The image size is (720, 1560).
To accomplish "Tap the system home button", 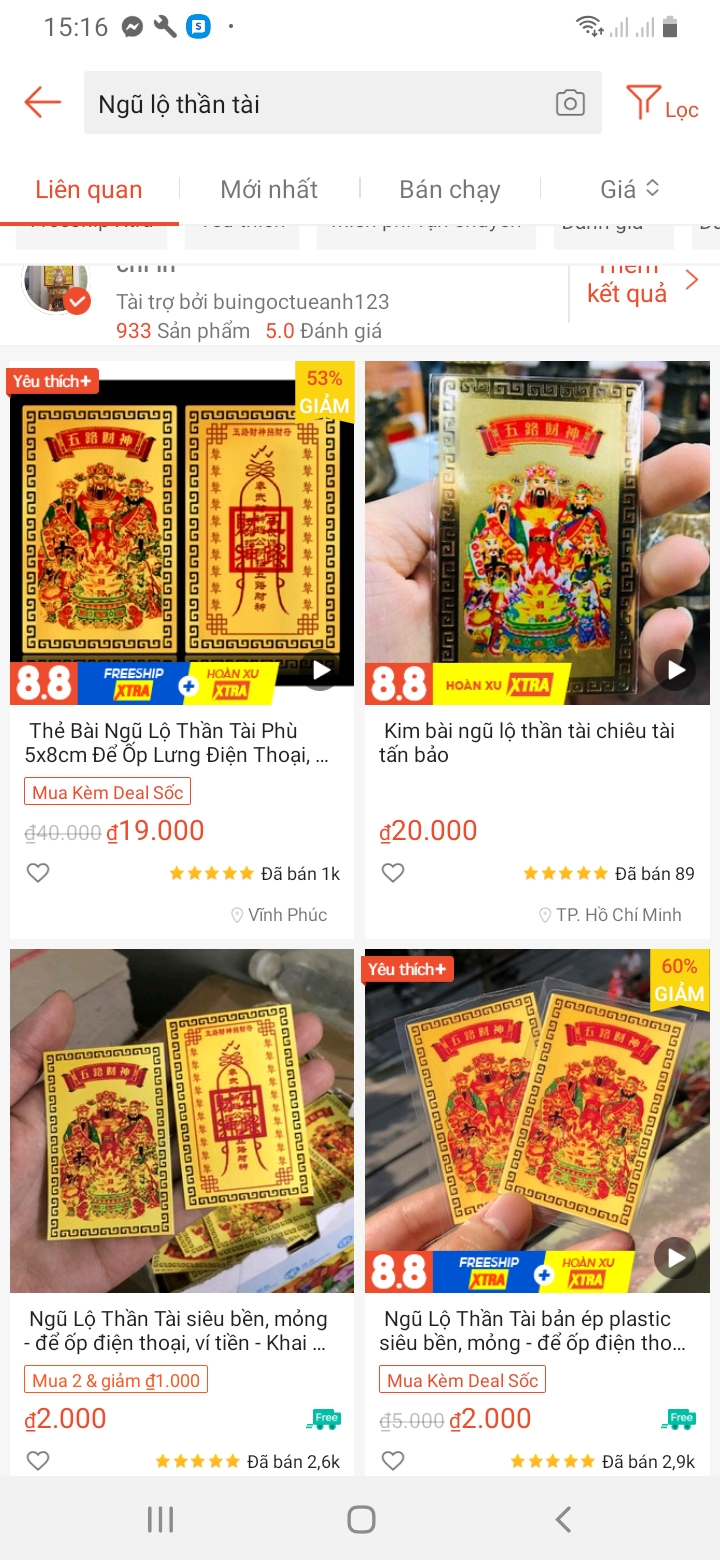I will (x=360, y=1520).
